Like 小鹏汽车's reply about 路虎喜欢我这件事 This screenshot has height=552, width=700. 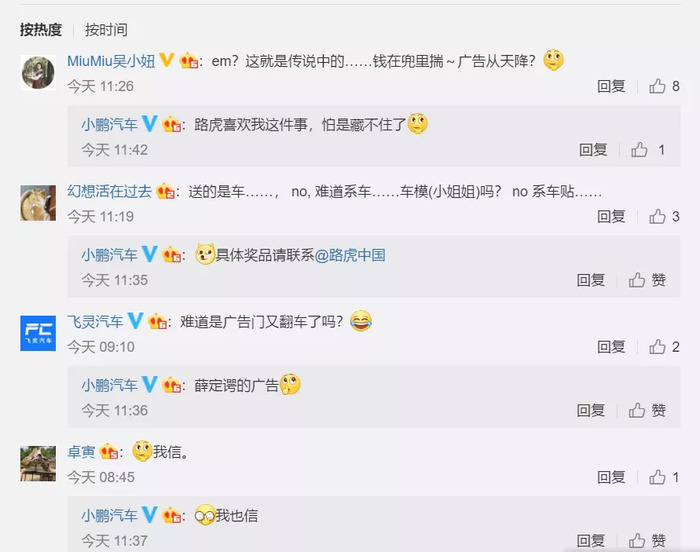click(640, 150)
